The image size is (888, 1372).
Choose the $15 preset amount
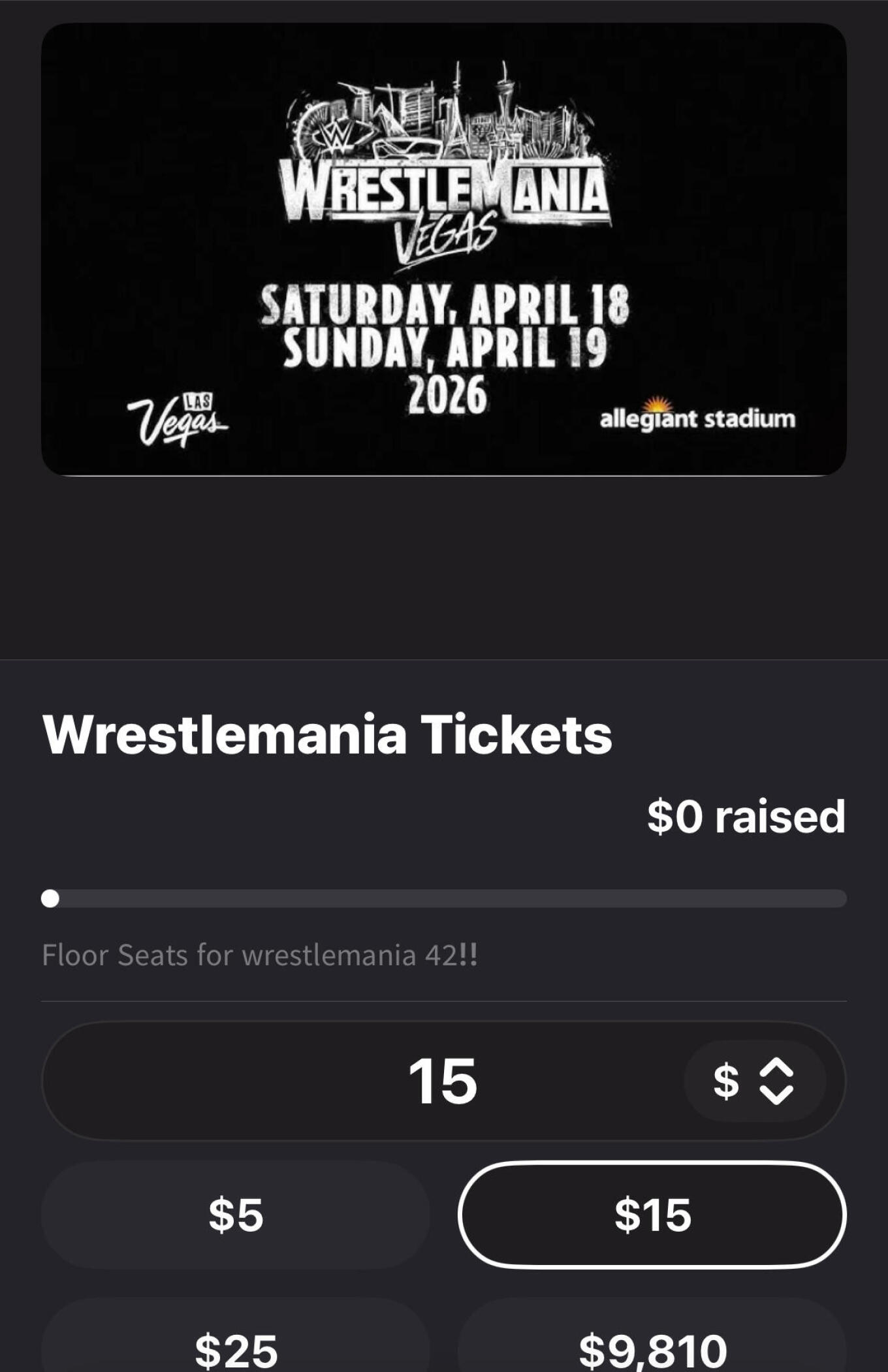coord(652,1215)
